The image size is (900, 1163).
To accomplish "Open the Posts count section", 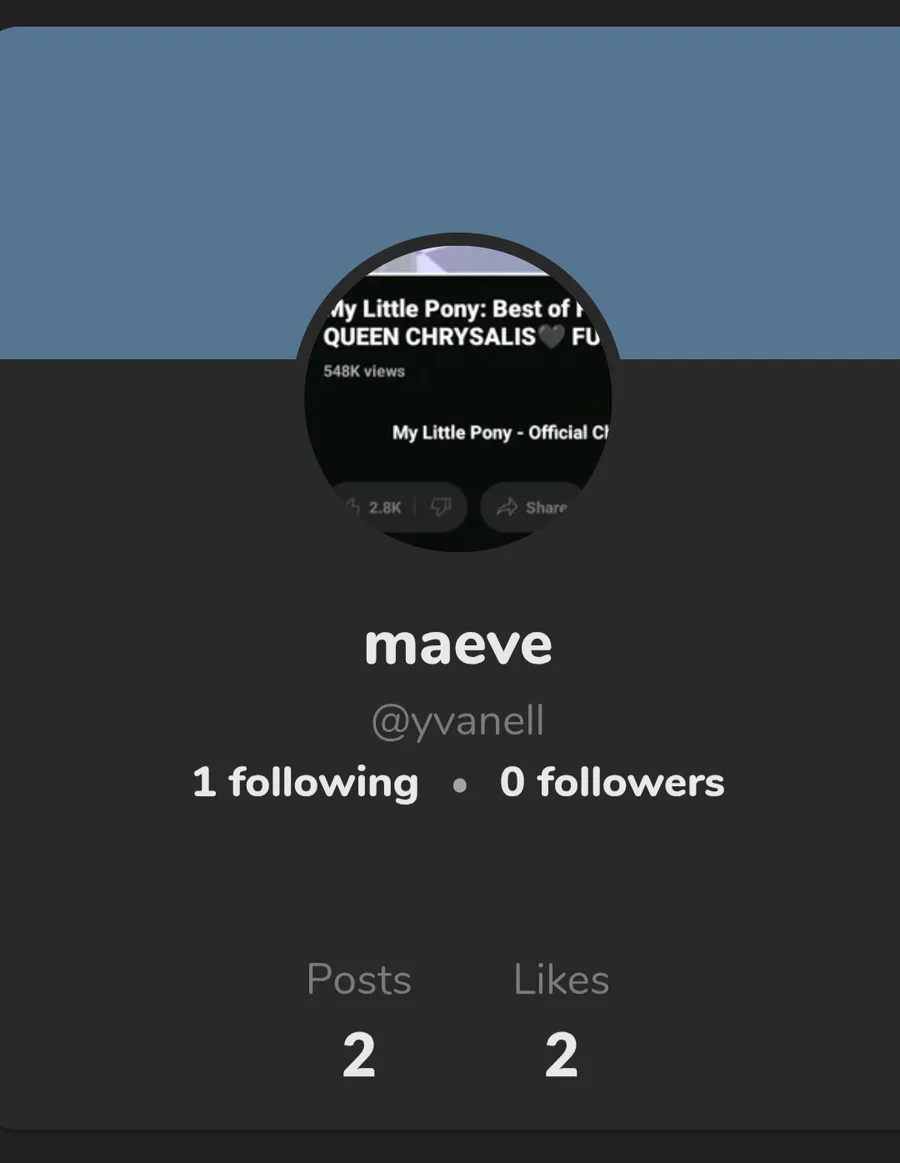I will click(358, 1020).
